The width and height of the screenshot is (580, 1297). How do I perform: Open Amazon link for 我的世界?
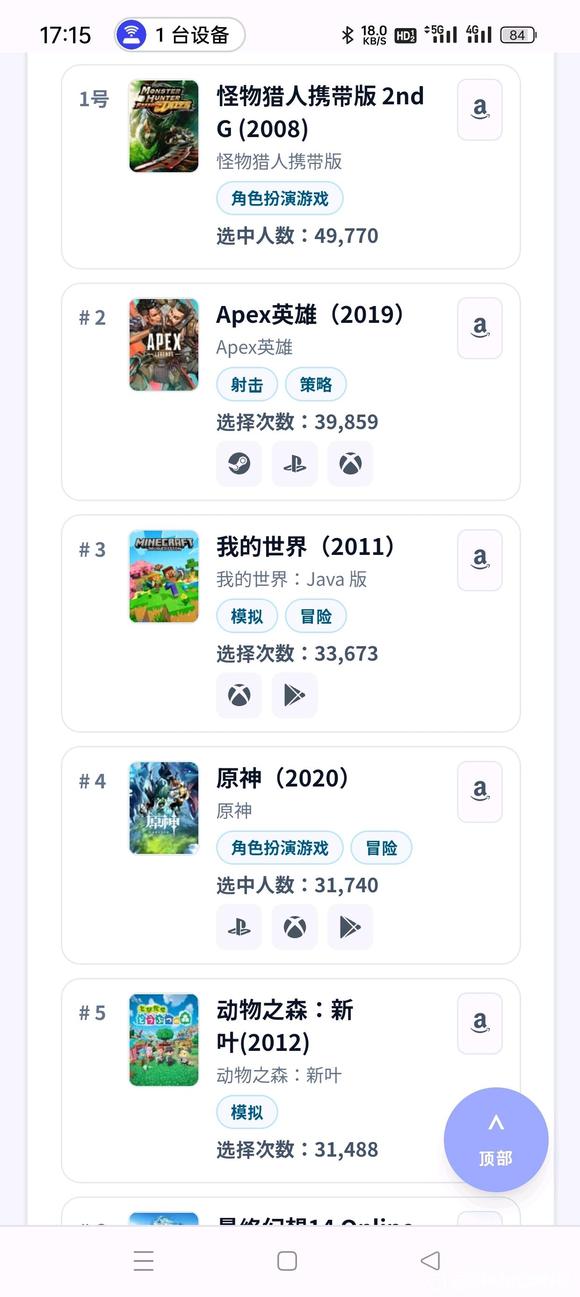coord(480,560)
